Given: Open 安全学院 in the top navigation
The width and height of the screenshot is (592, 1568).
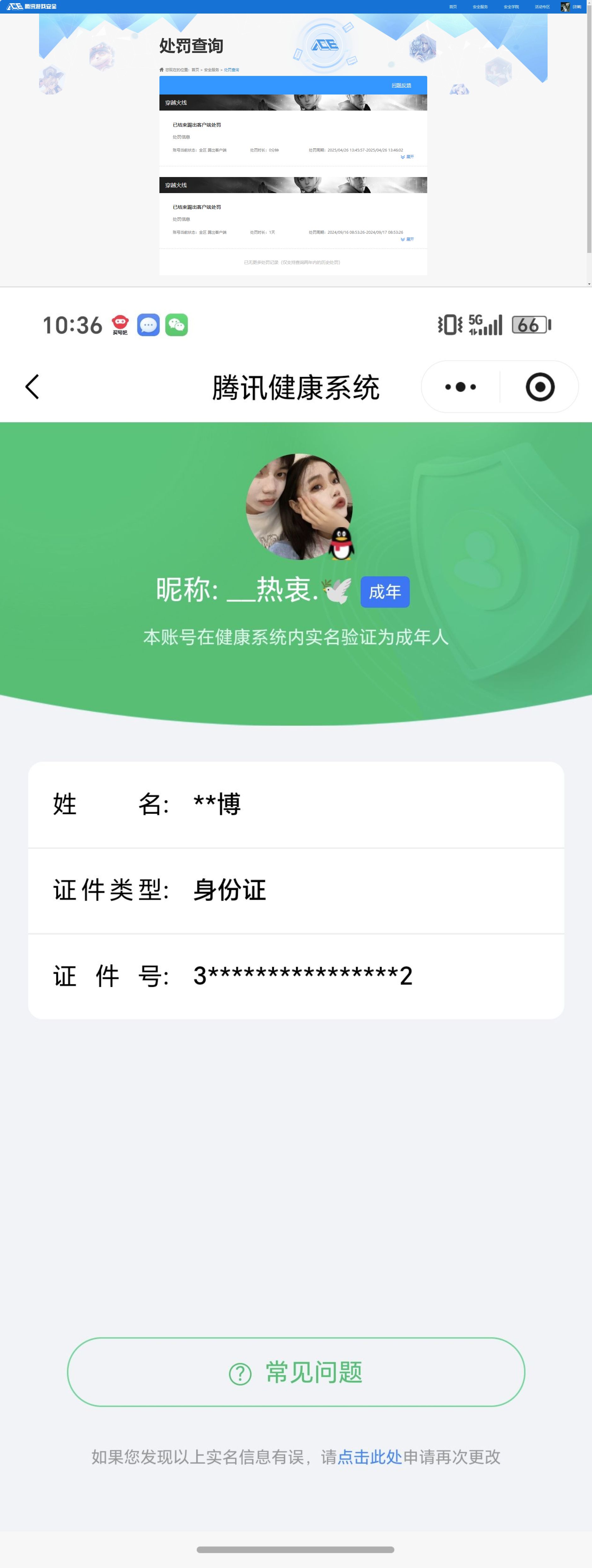Looking at the screenshot, I should tap(511, 7).
